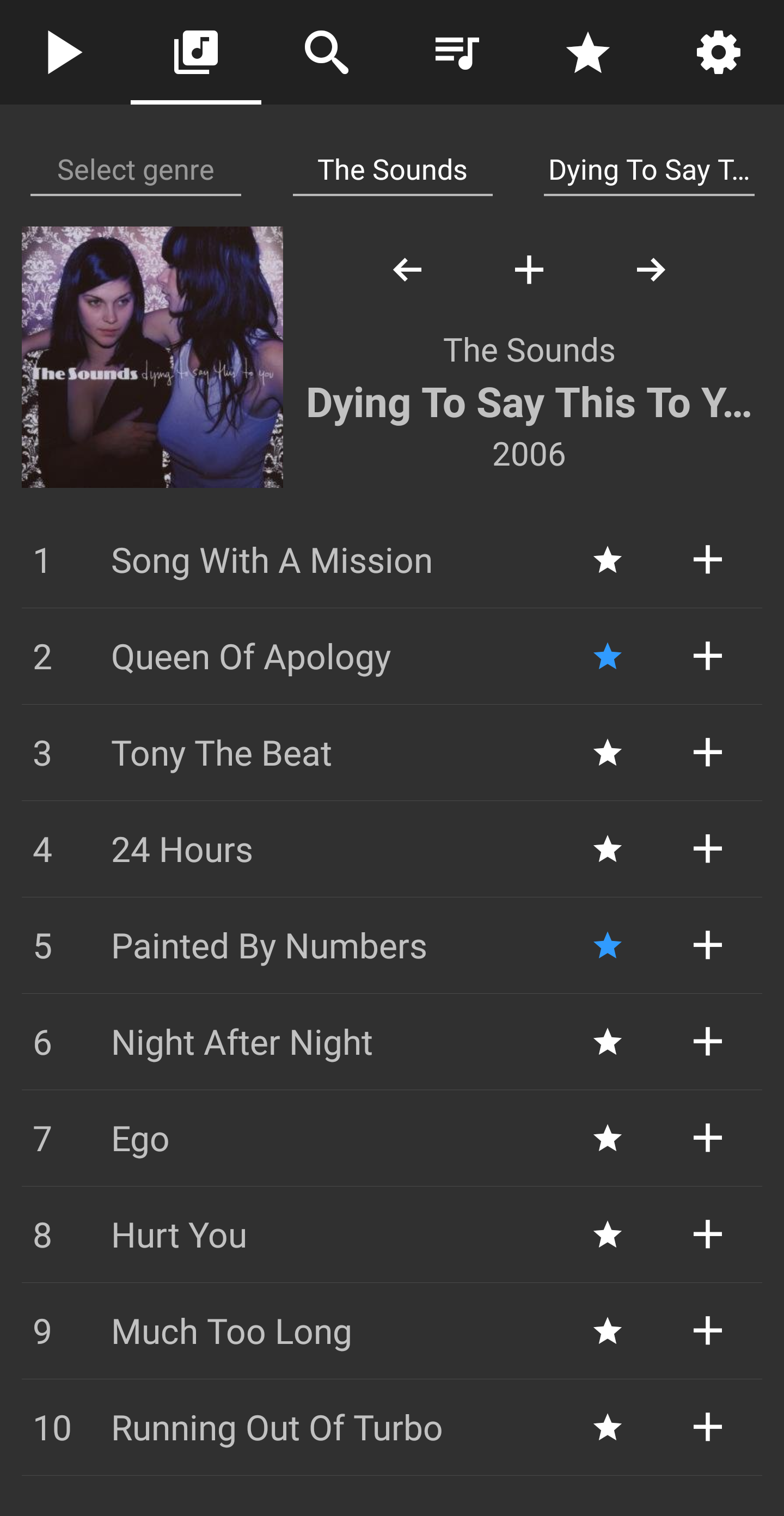The height and width of the screenshot is (1516, 784).
Task: Open the Select genre dropdown
Action: (136, 170)
